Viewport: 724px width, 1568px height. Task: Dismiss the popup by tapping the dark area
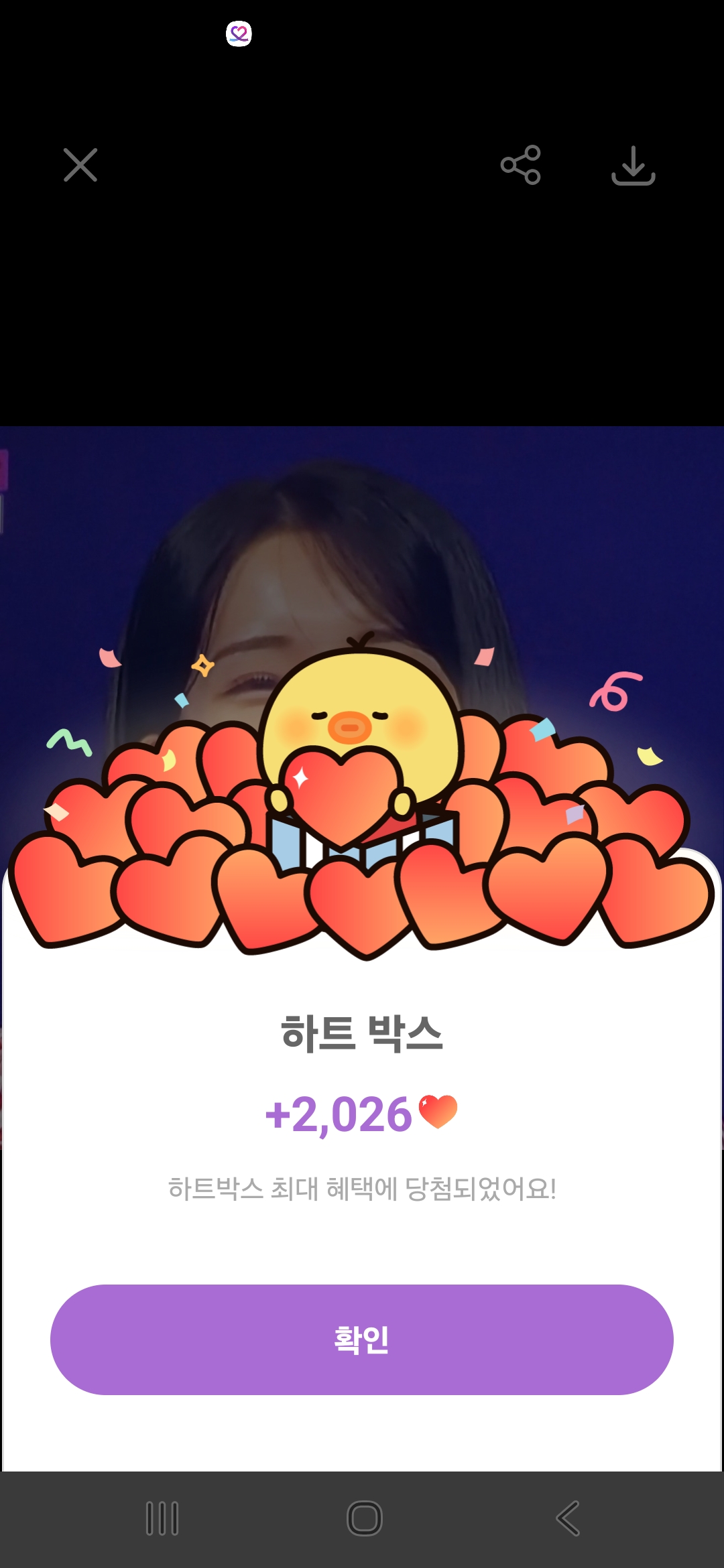[362, 302]
